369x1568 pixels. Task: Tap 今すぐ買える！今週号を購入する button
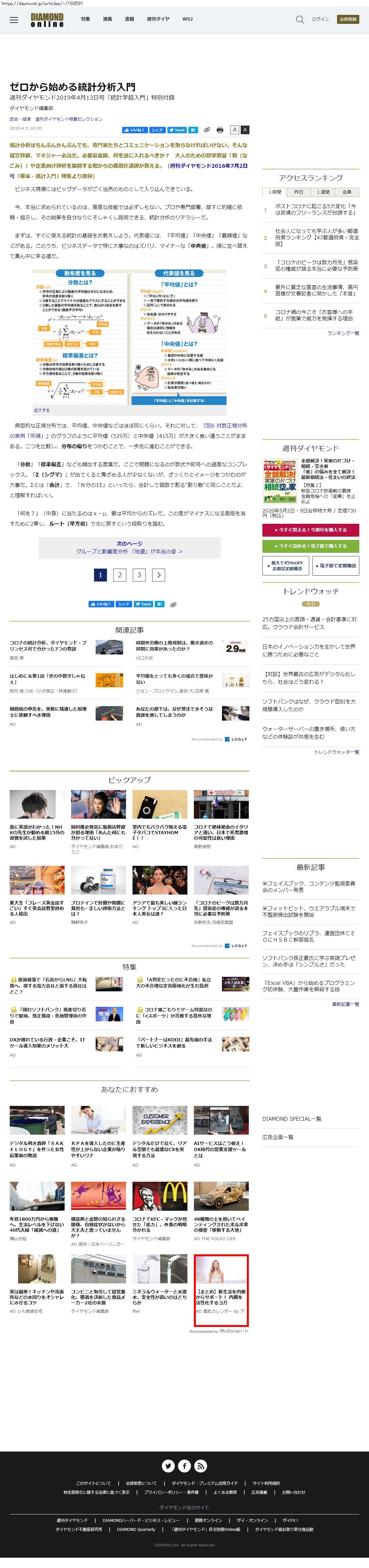[311, 530]
